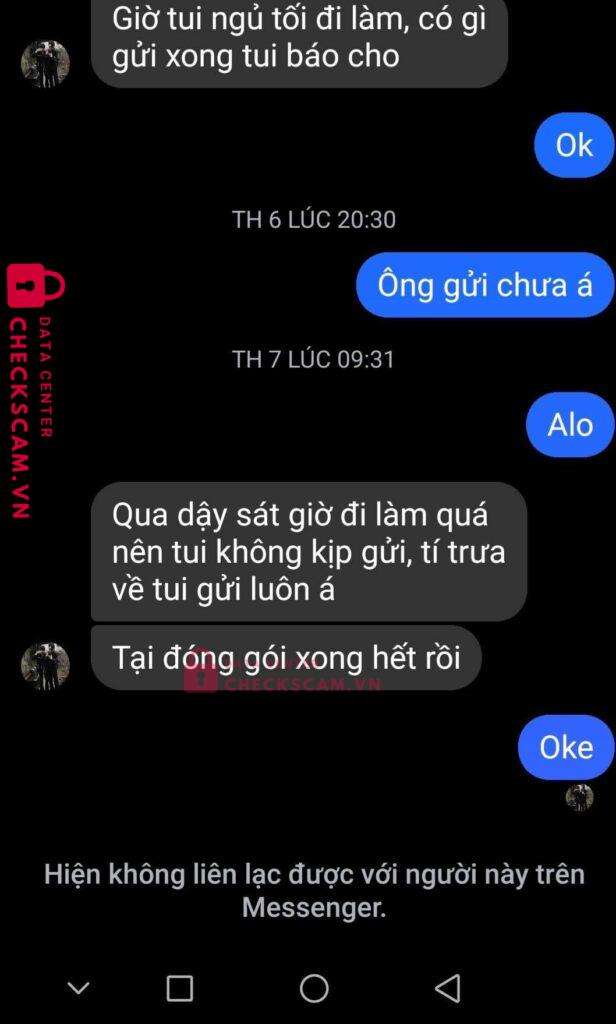Open sender's avatar beside 'Tại đóng gói xong hết rồi'

(45, 666)
